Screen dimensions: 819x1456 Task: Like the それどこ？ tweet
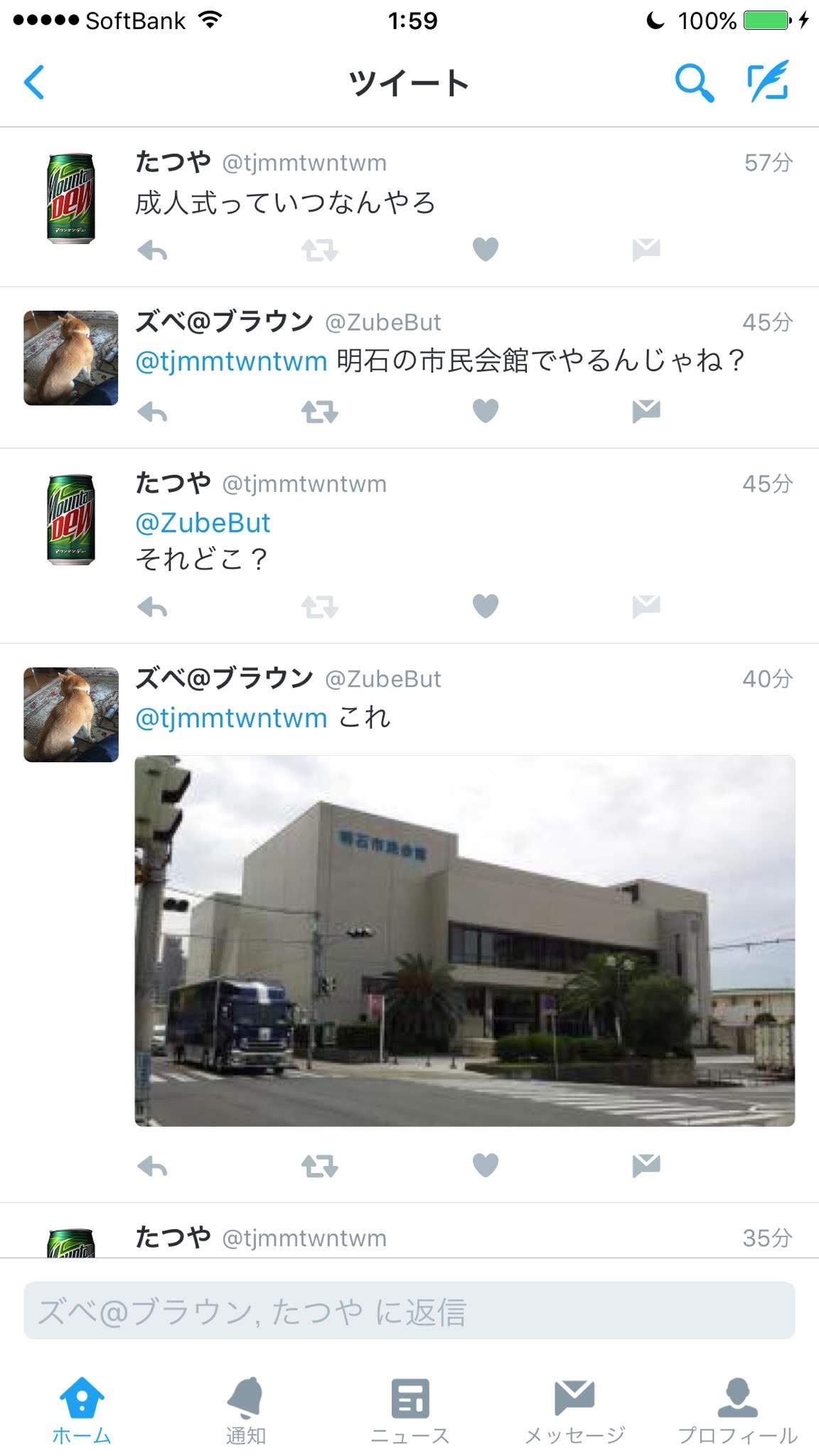pyautogui.click(x=486, y=606)
